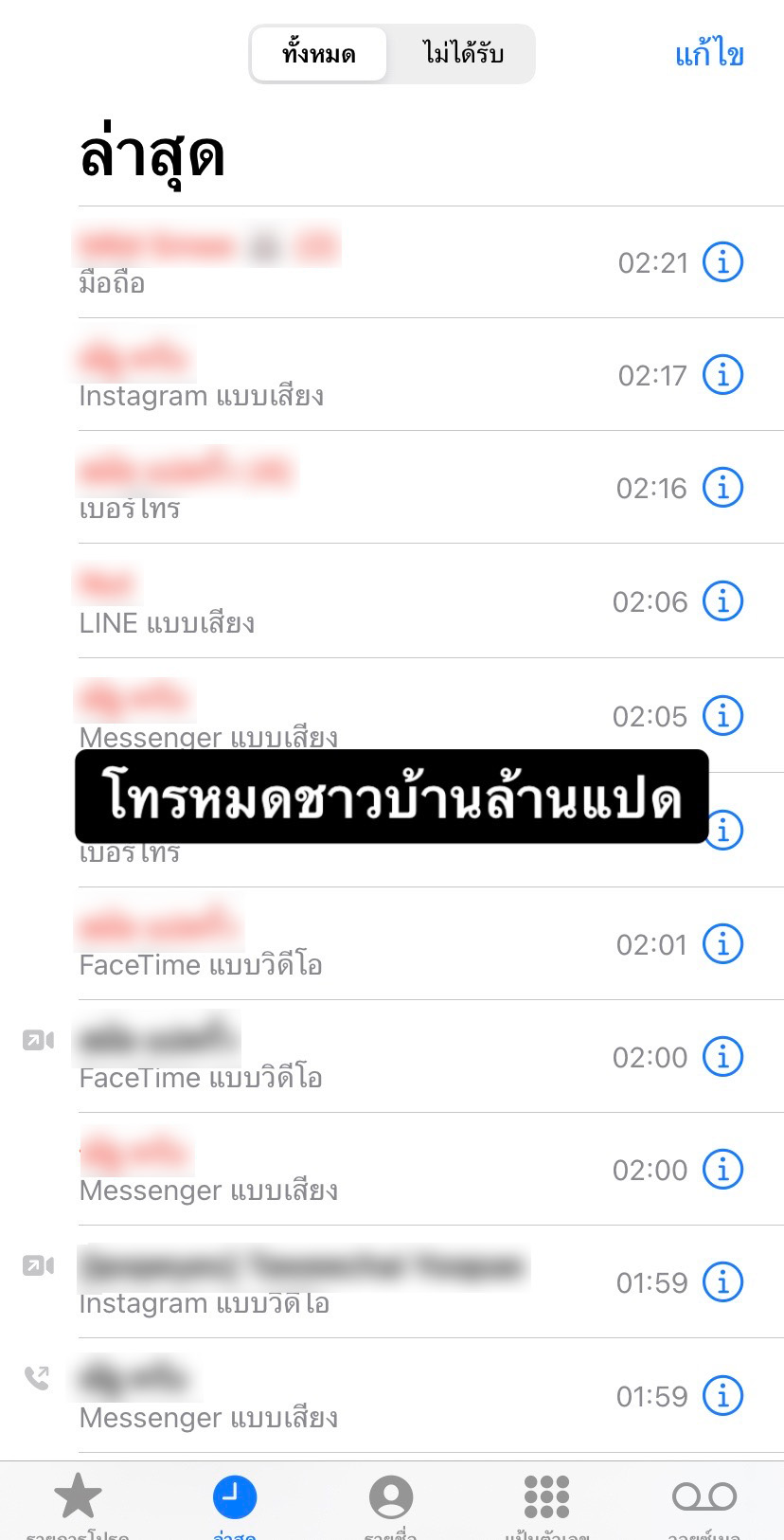Open info for the 02:05 Messenger call
Screen dimensions: 784x1540
[x=722, y=715]
